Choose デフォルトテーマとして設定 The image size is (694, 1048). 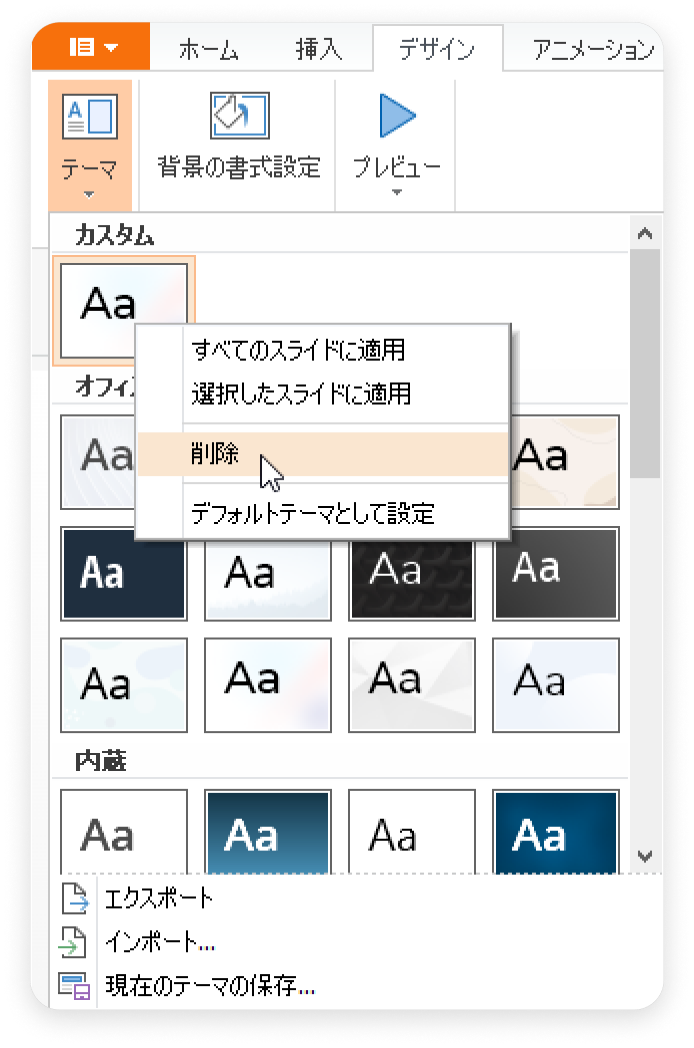pyautogui.click(x=312, y=515)
